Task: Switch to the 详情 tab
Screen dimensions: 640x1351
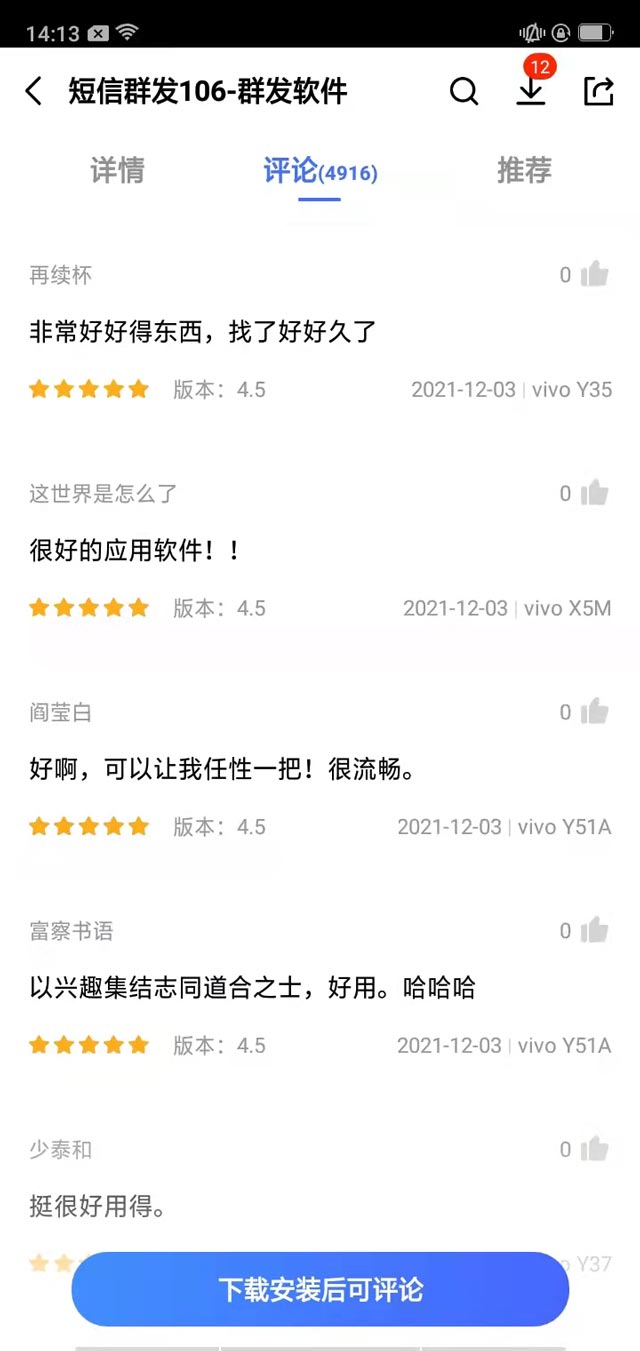Action: click(117, 171)
